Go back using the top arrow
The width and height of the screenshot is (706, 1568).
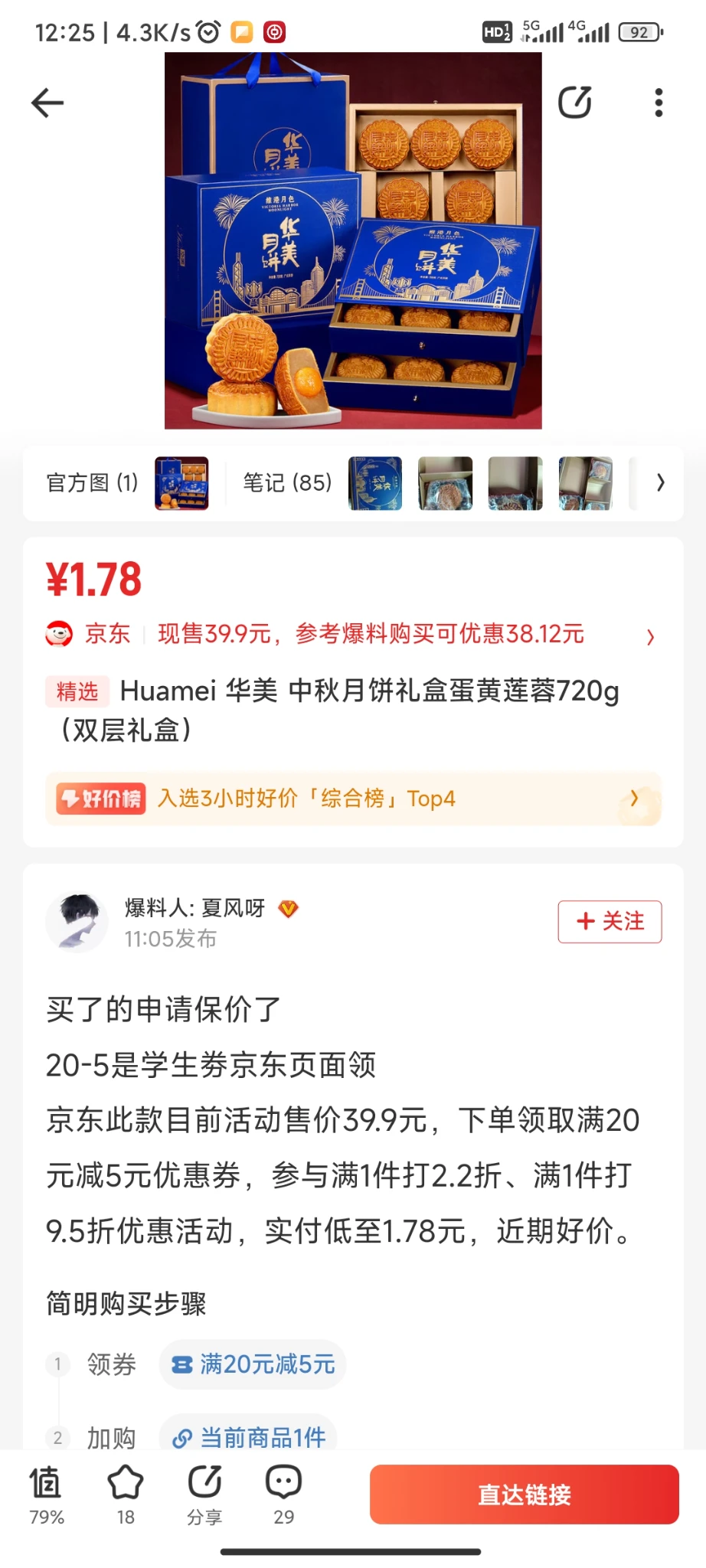47,103
